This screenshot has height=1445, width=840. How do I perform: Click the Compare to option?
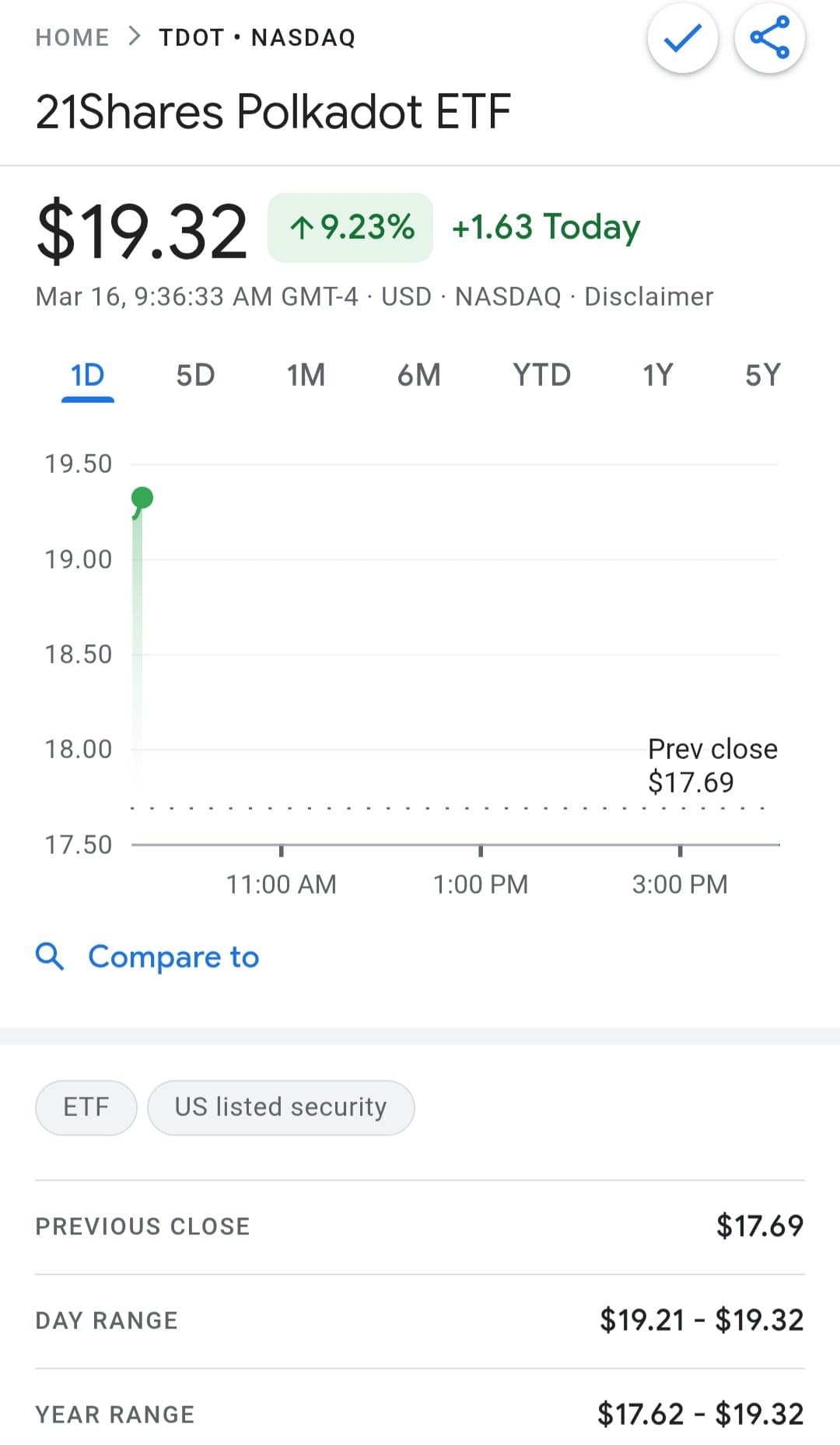click(173, 957)
